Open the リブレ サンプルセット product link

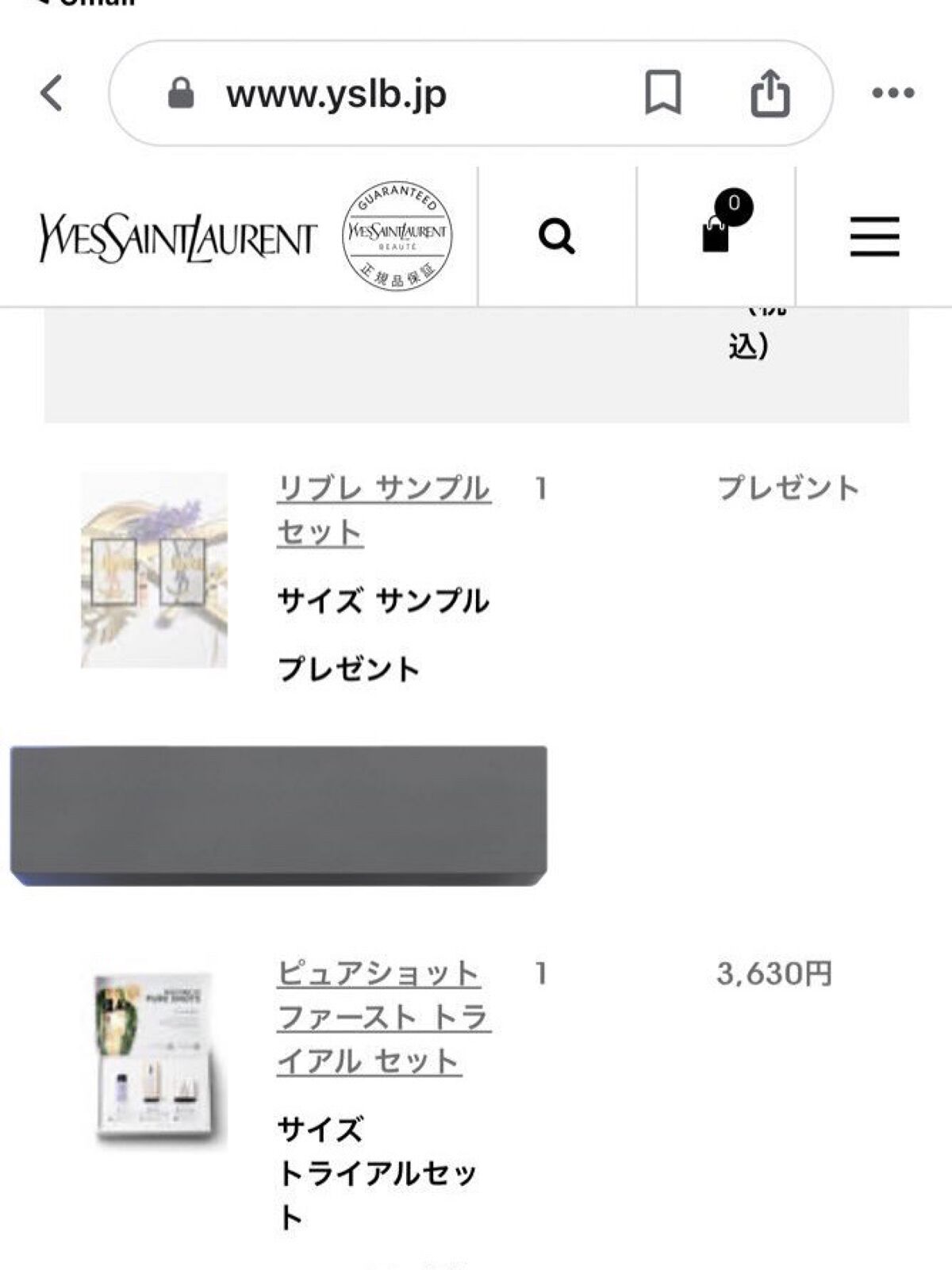(383, 510)
